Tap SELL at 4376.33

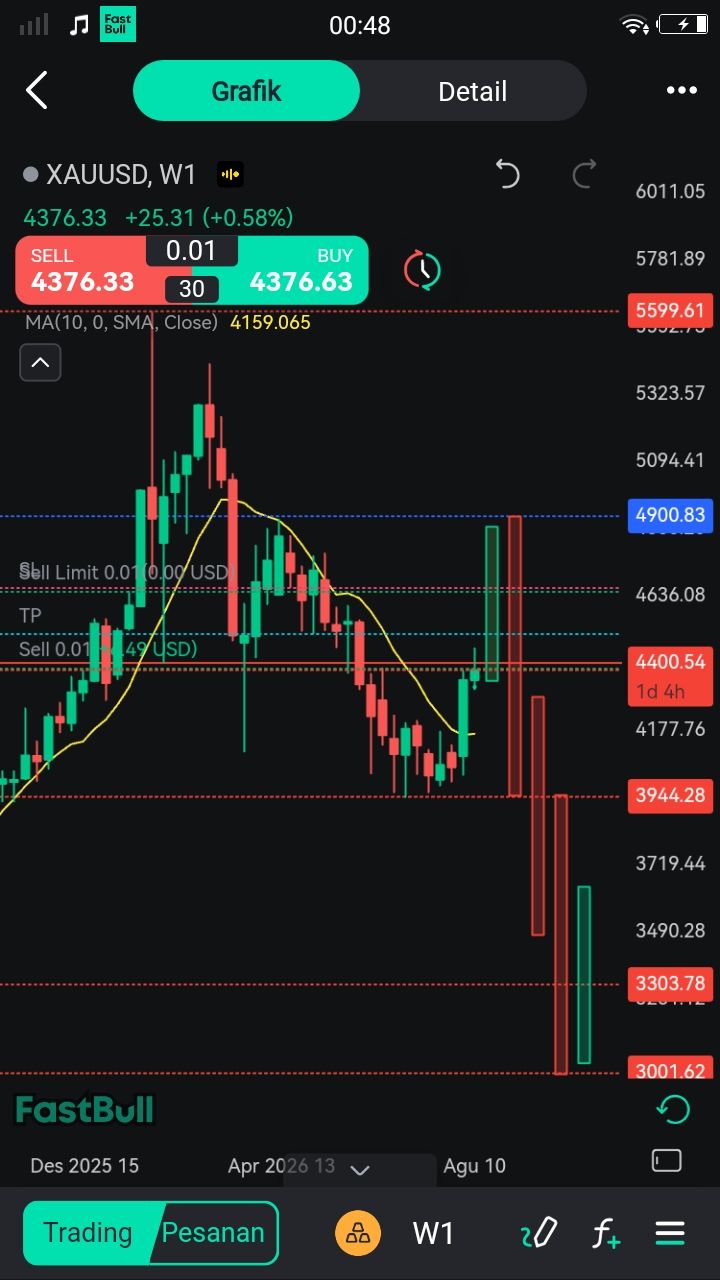[82, 270]
